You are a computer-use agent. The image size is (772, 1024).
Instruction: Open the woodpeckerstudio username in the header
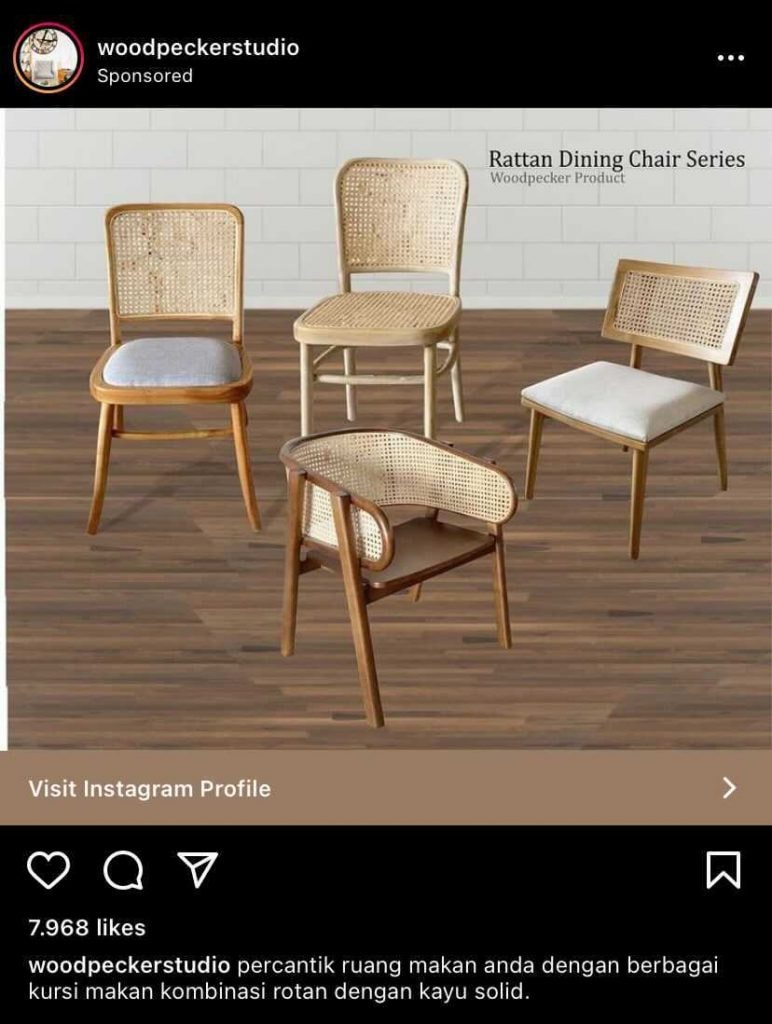pos(198,47)
